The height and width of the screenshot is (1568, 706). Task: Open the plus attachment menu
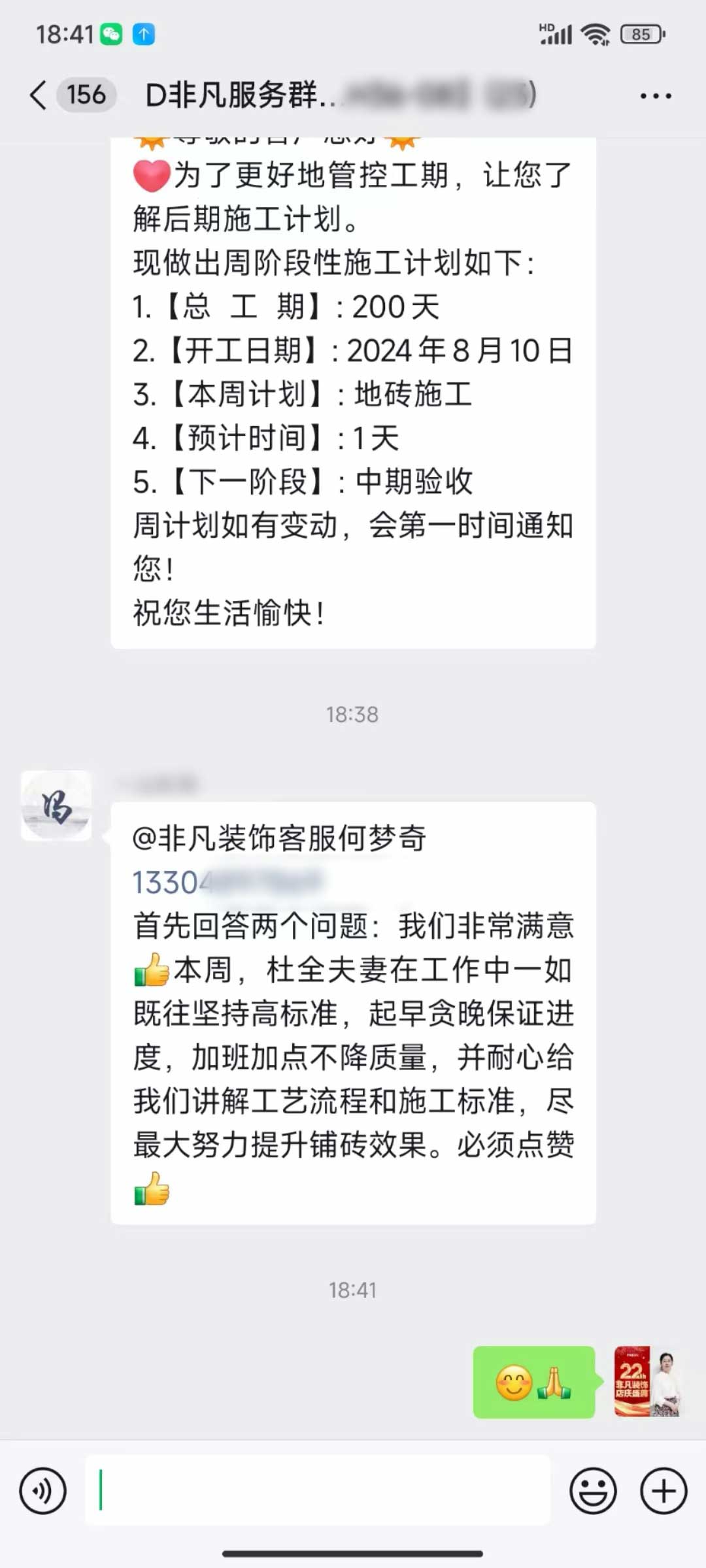coord(664,1492)
